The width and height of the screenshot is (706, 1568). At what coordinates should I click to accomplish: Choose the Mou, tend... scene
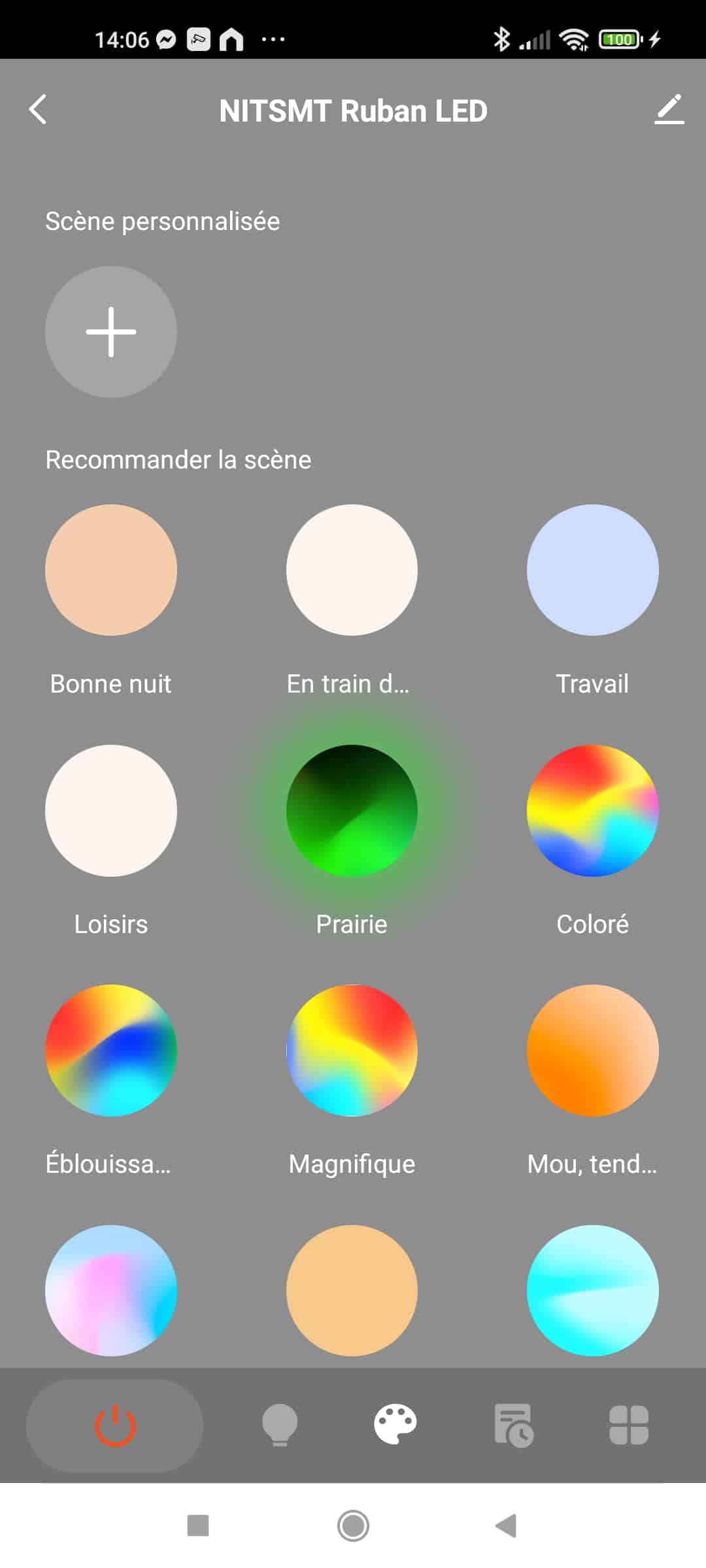pos(593,1051)
